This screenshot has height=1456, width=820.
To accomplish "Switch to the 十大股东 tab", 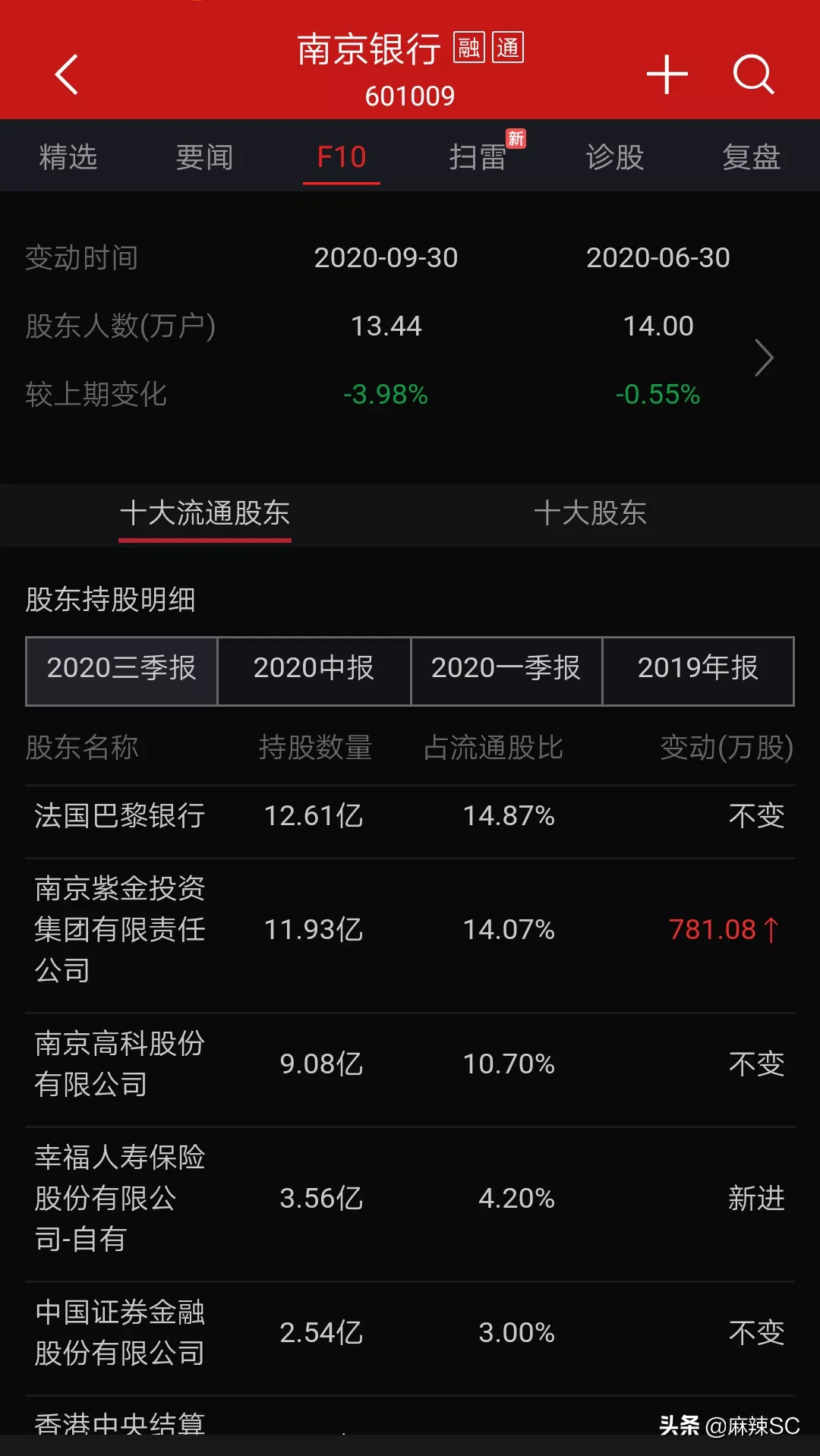I will tap(590, 514).
